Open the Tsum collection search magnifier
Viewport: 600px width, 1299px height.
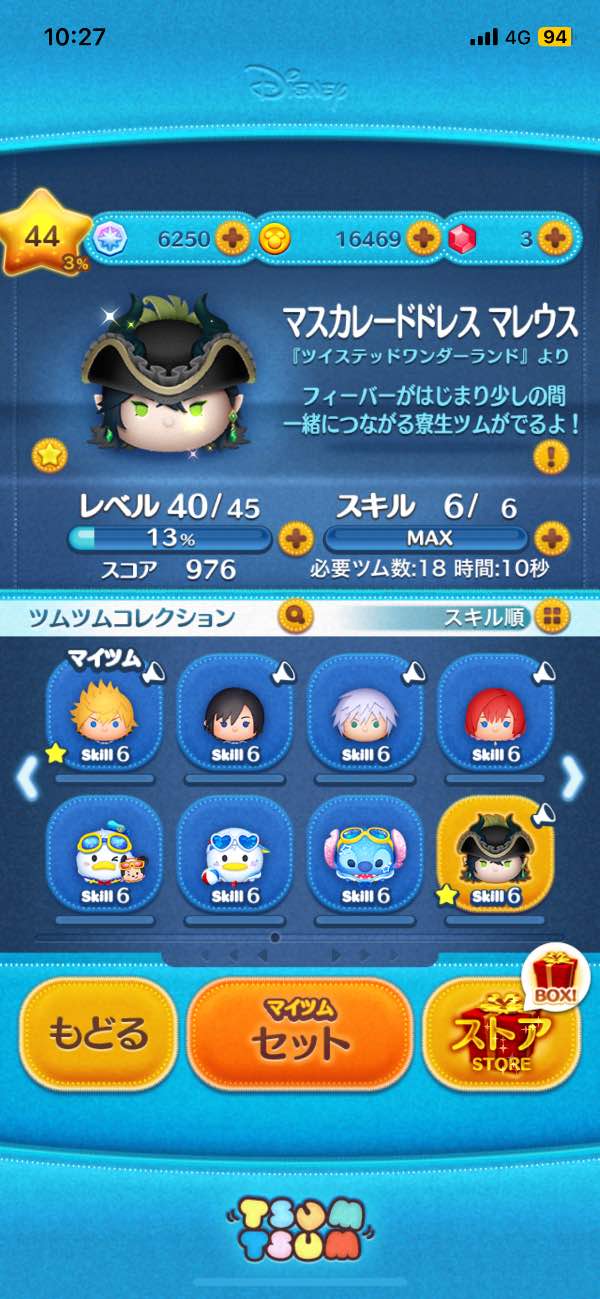click(x=295, y=616)
